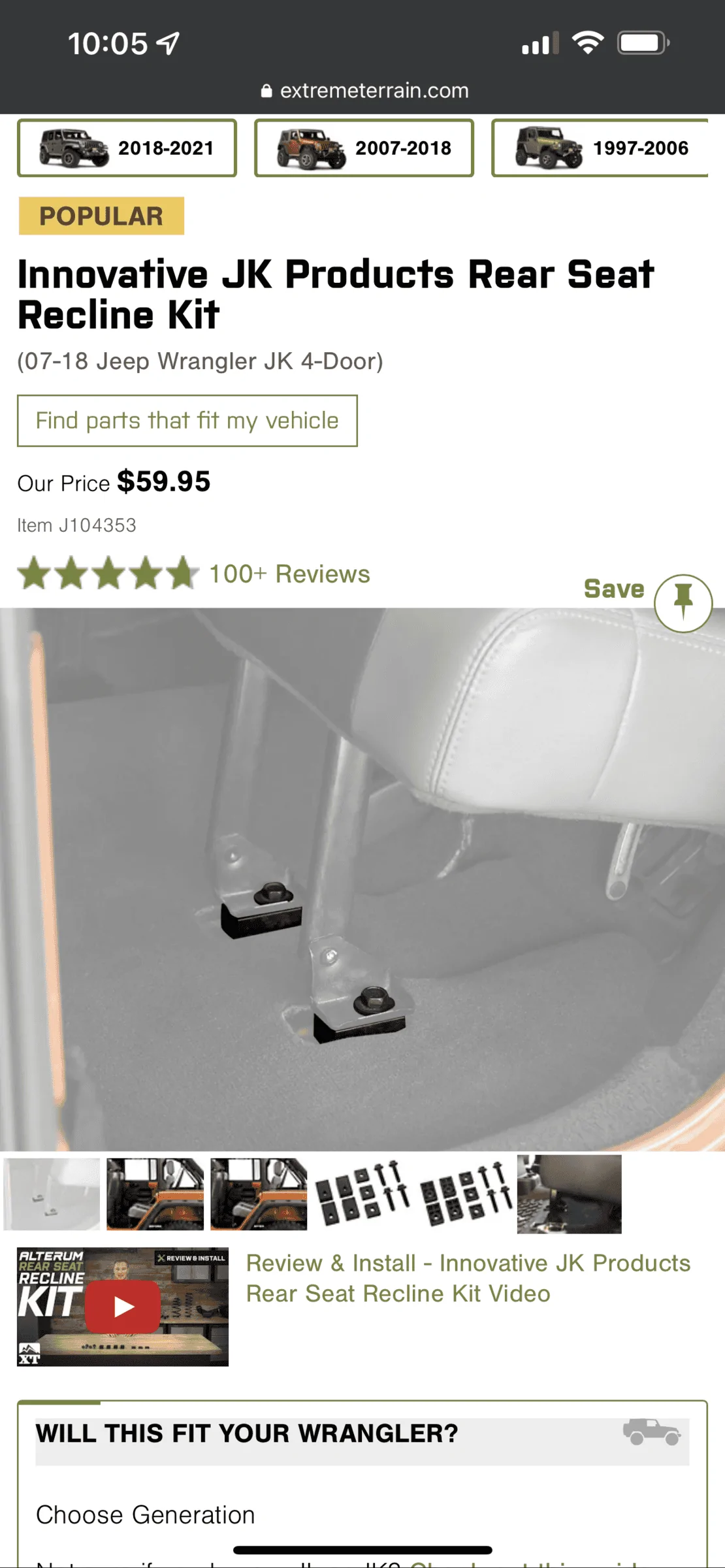Play the Review & Install recline kit video
Viewport: 725px width, 1568px height.
click(x=123, y=1307)
